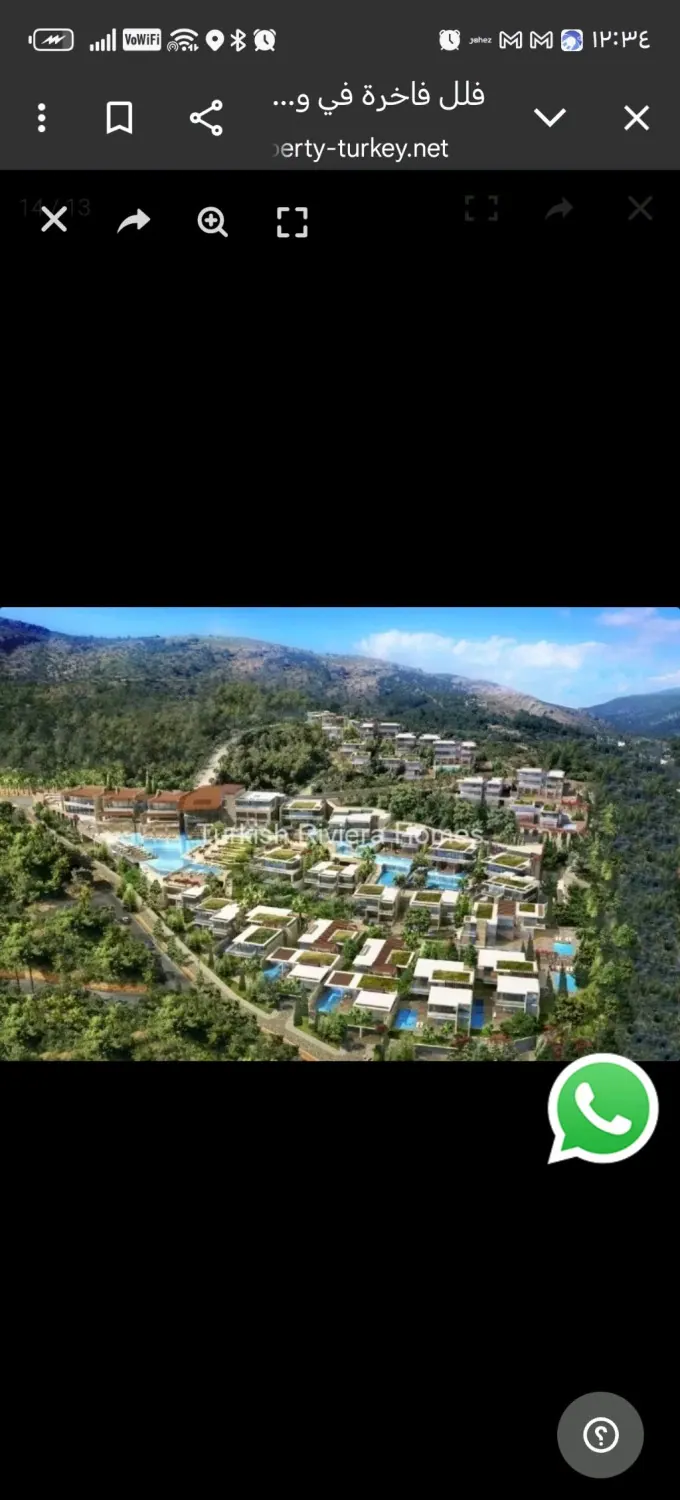This screenshot has height=1500, width=680.
Task: Bookmark this page
Action: pyautogui.click(x=120, y=118)
